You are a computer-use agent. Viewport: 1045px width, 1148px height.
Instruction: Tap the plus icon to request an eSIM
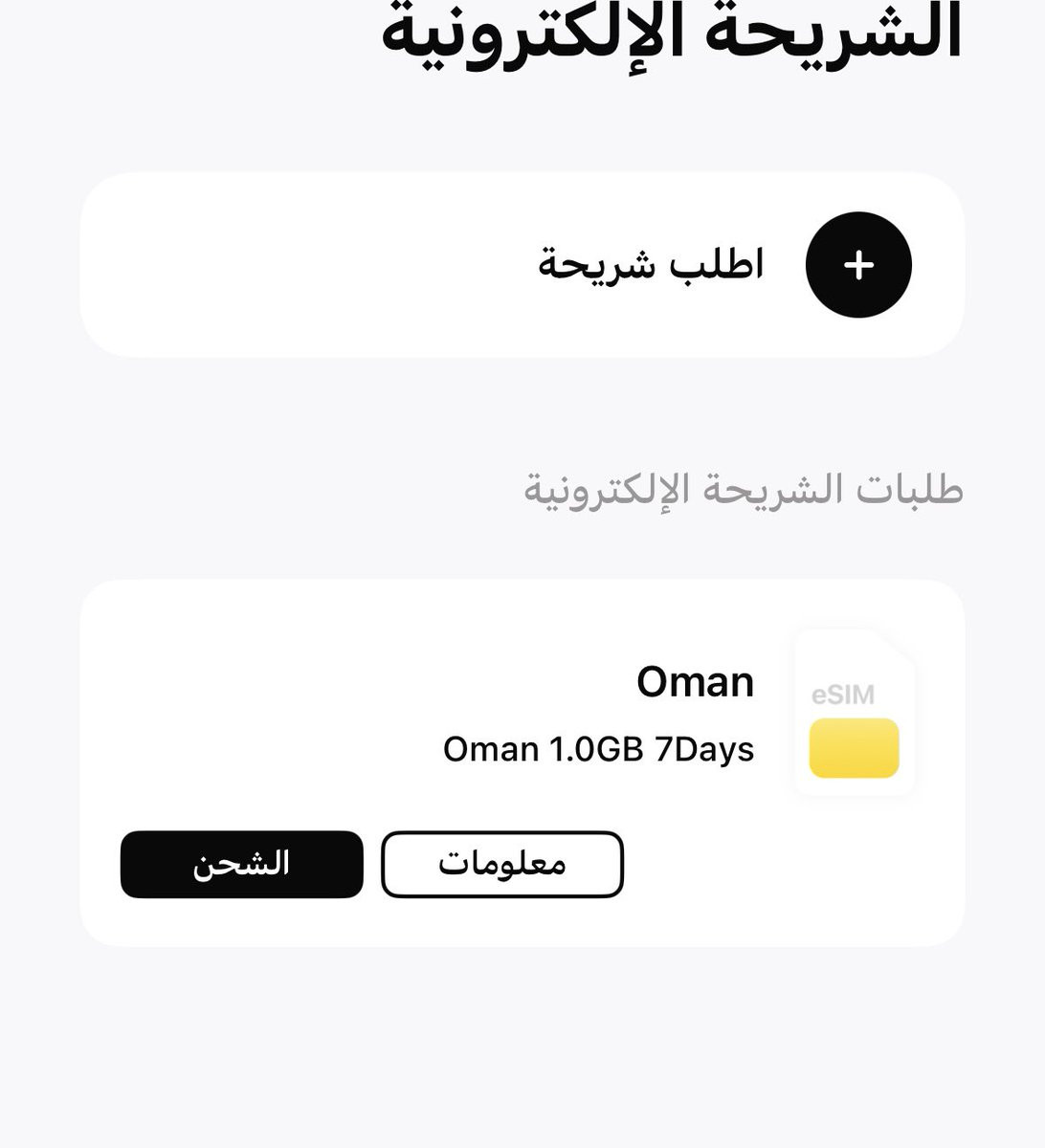pos(858,265)
